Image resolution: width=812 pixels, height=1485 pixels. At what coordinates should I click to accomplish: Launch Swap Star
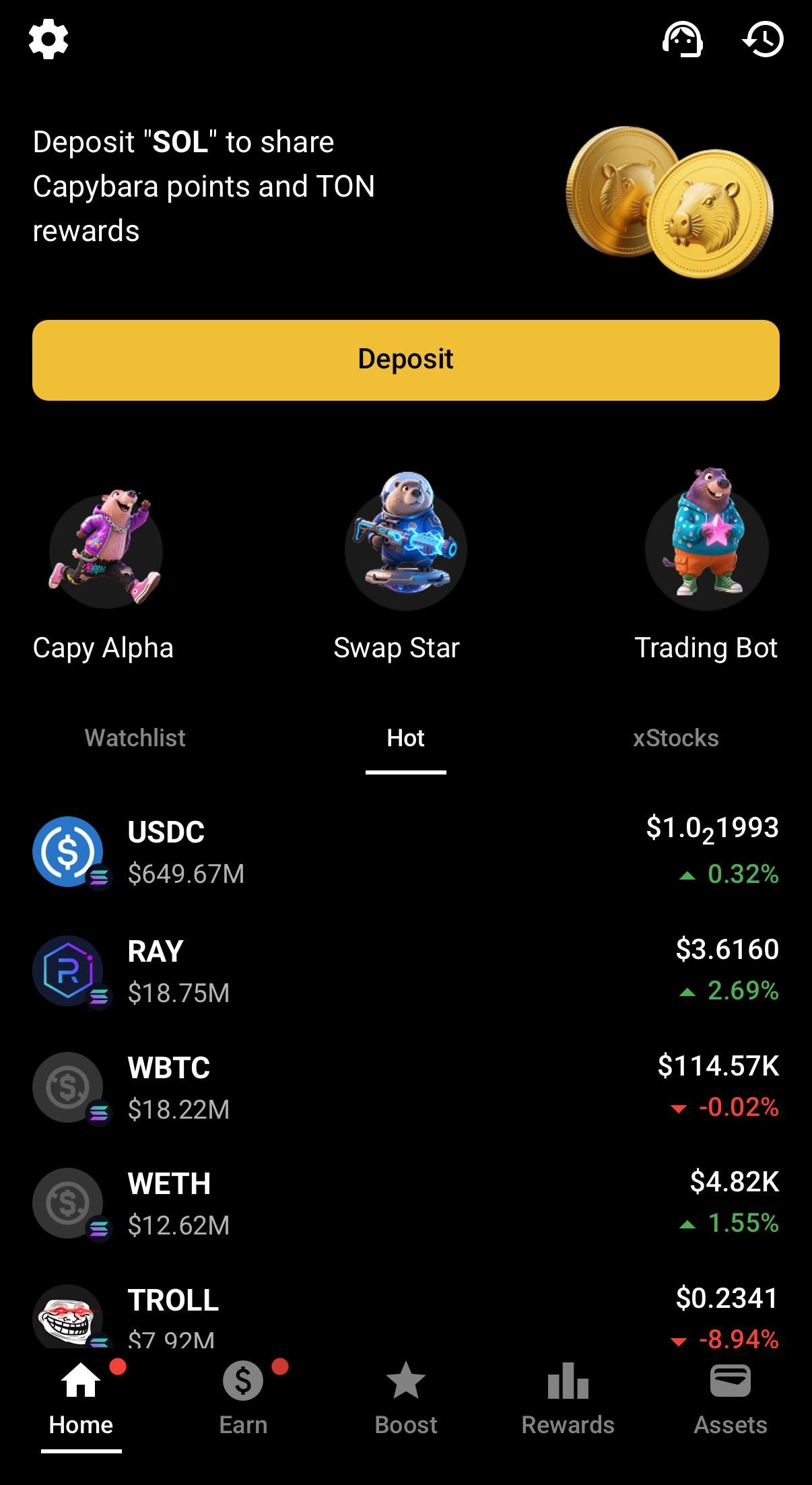405,549
